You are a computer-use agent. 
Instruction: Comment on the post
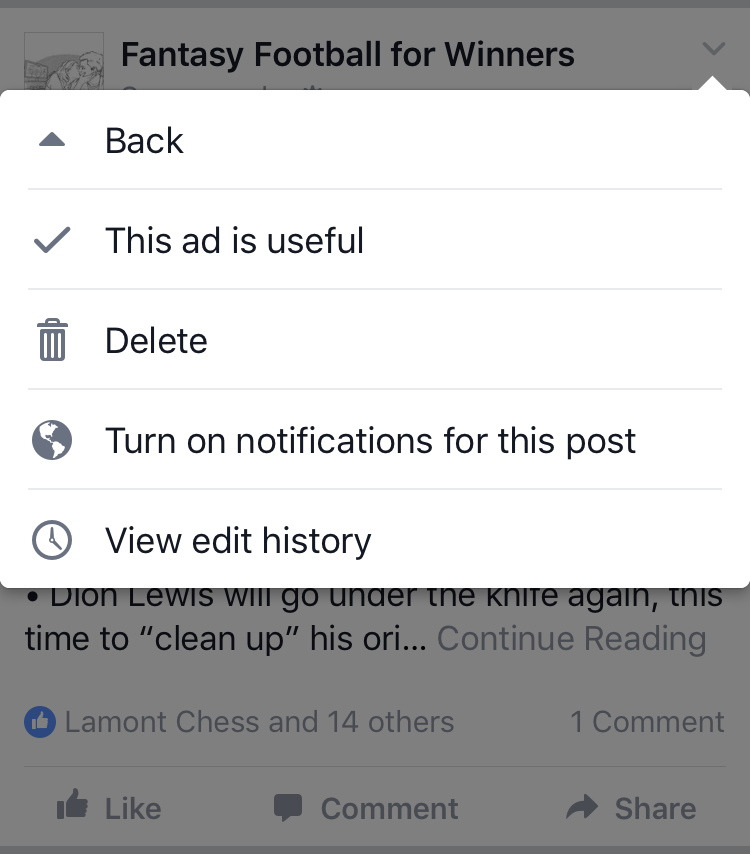pos(366,807)
